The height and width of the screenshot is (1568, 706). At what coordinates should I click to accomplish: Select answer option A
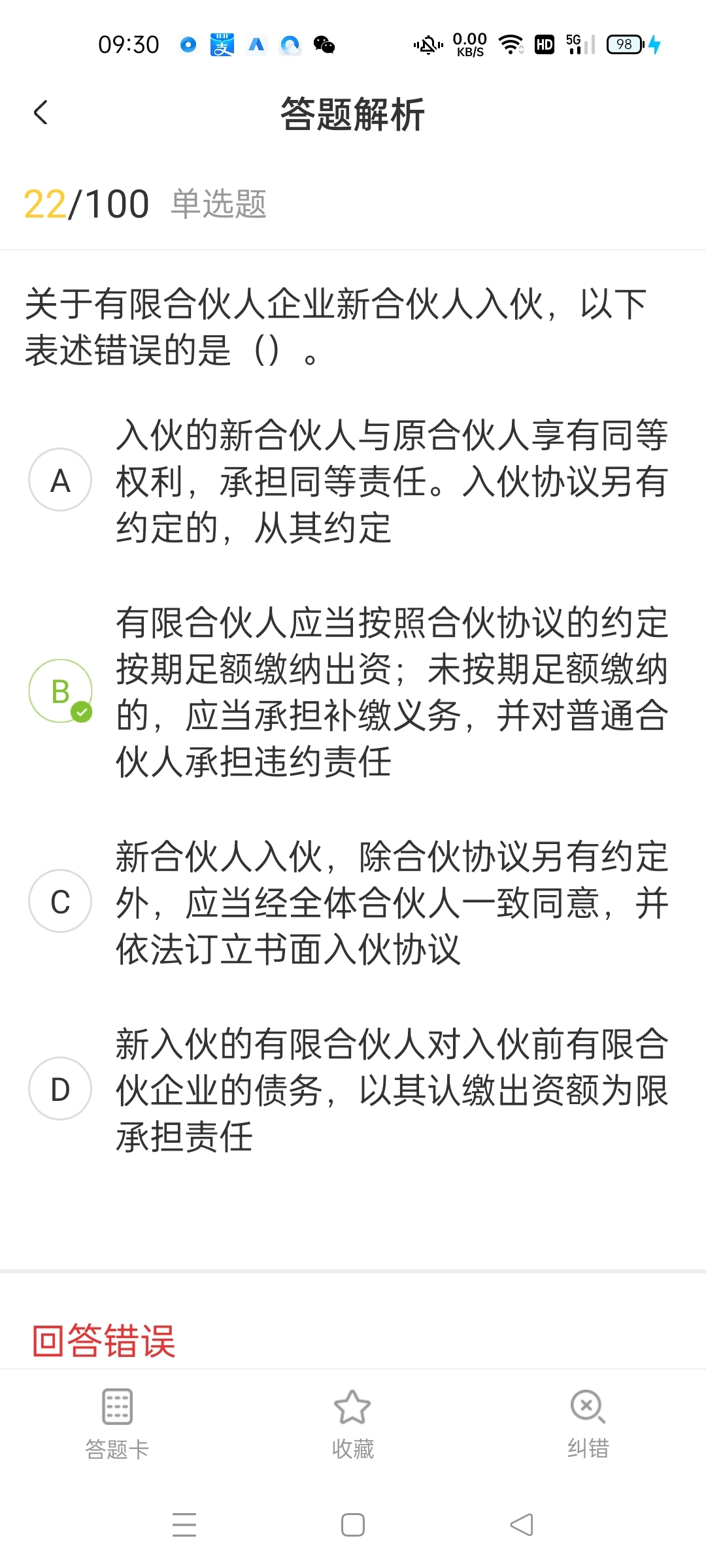click(x=60, y=480)
